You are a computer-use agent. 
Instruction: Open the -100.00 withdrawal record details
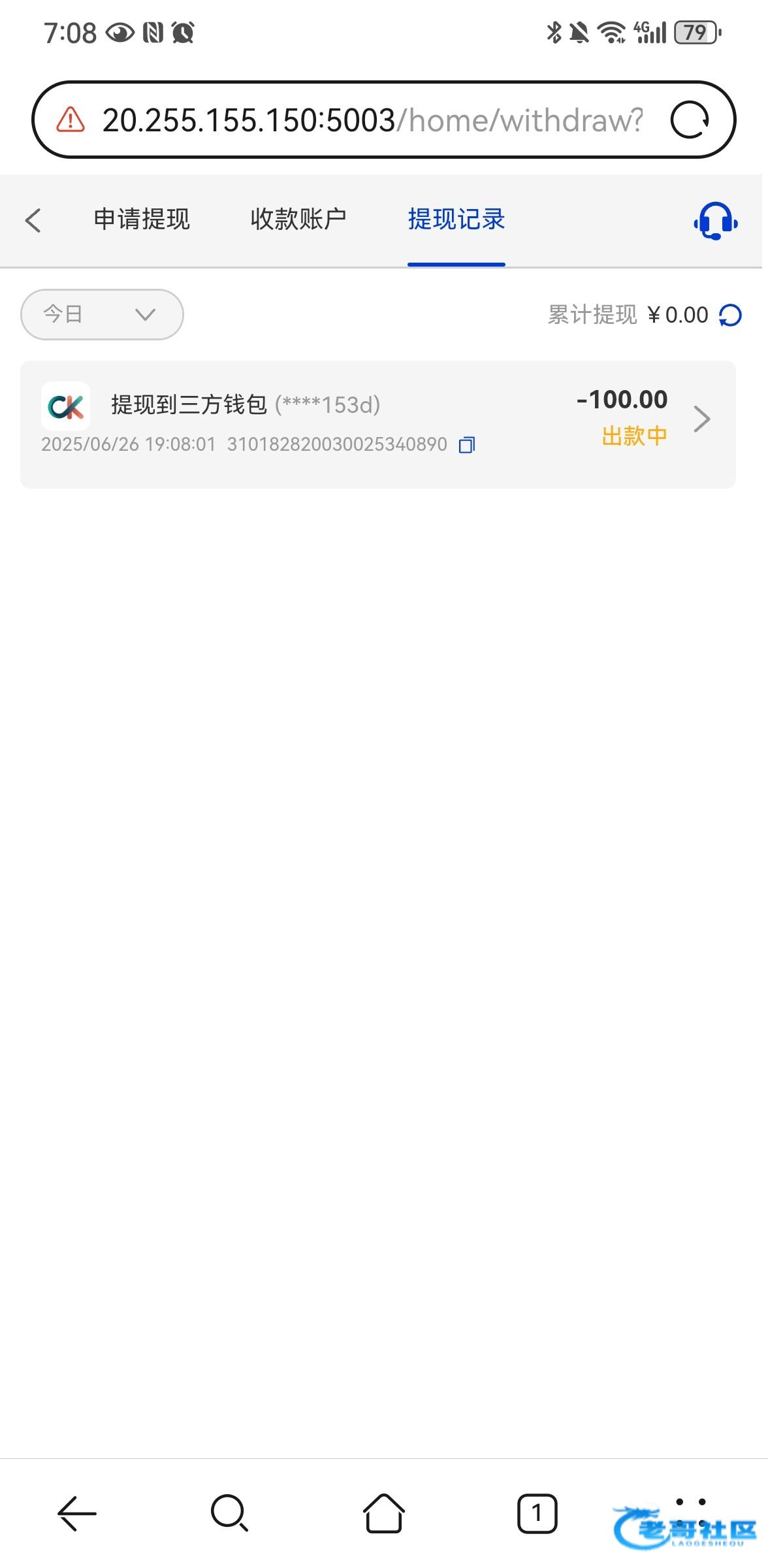coord(378,424)
